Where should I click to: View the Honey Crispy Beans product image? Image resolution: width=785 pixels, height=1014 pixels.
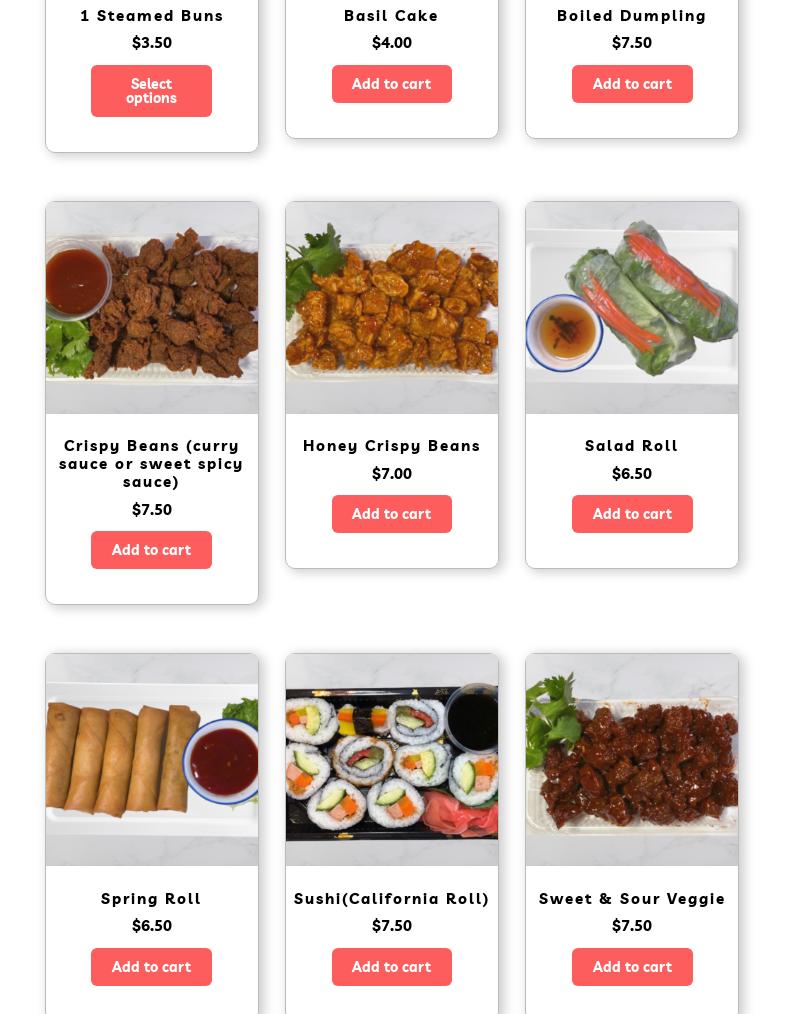tap(392, 308)
